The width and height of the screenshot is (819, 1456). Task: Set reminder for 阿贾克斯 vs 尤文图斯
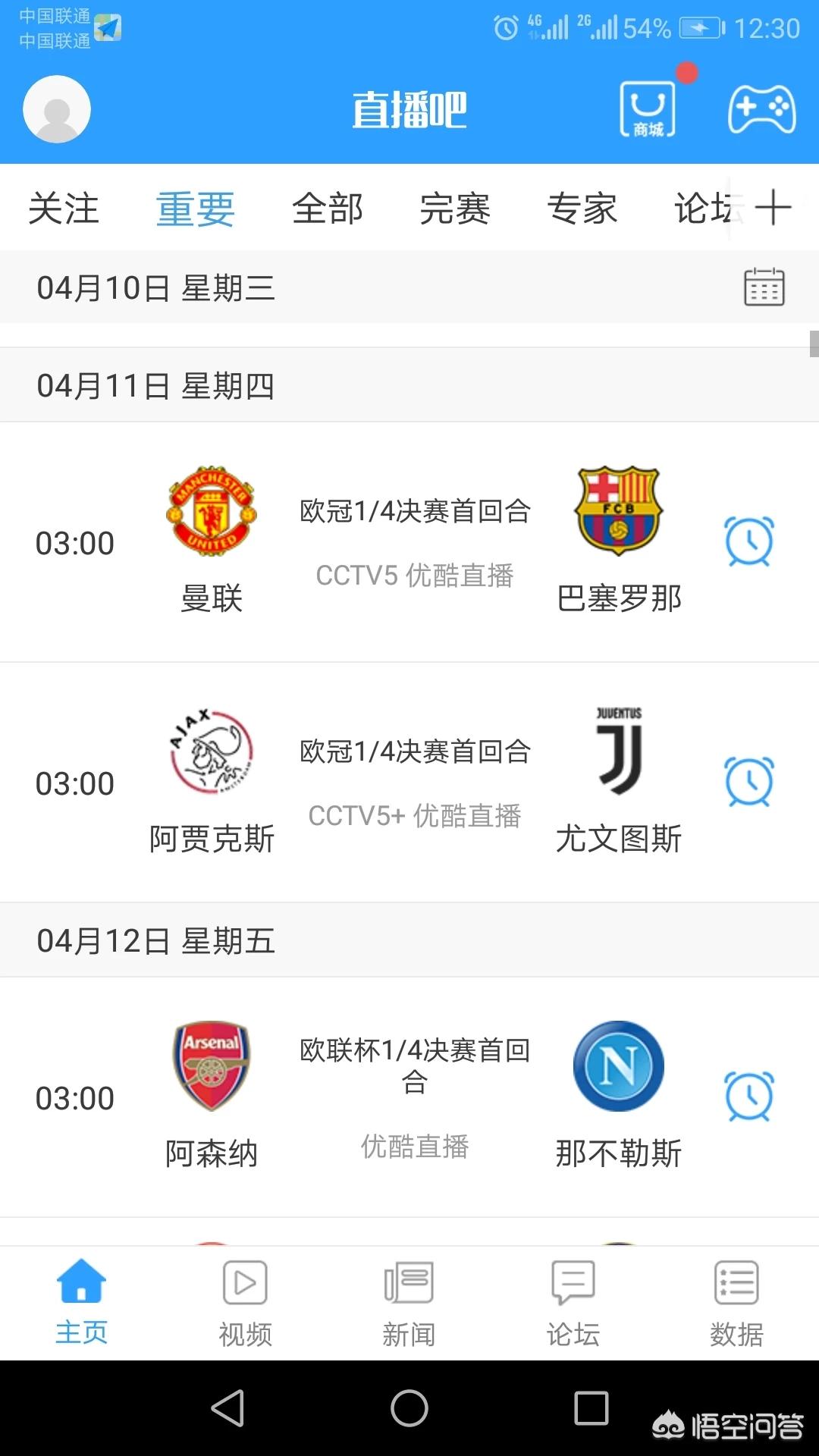click(749, 782)
